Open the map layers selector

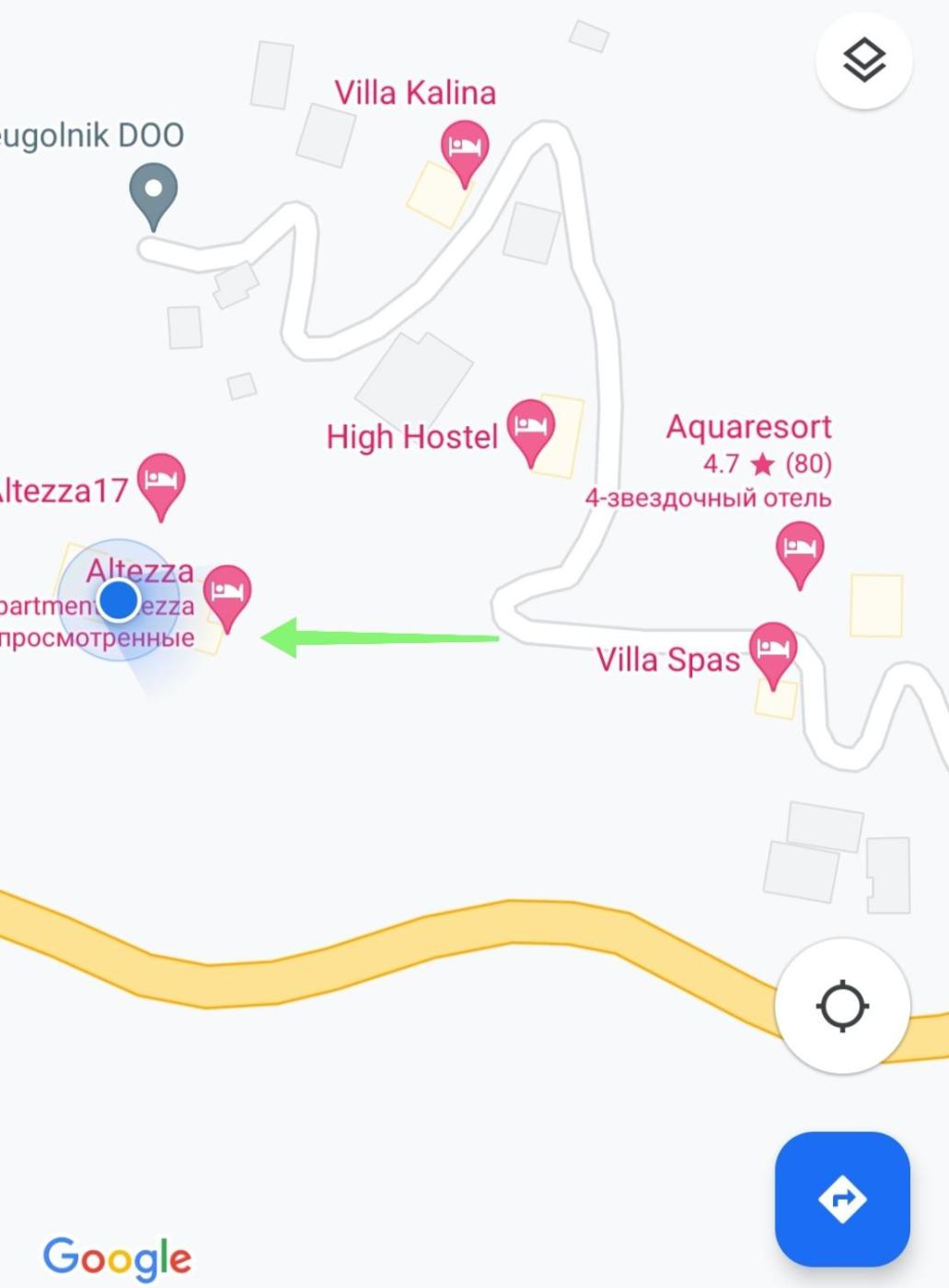(x=863, y=61)
